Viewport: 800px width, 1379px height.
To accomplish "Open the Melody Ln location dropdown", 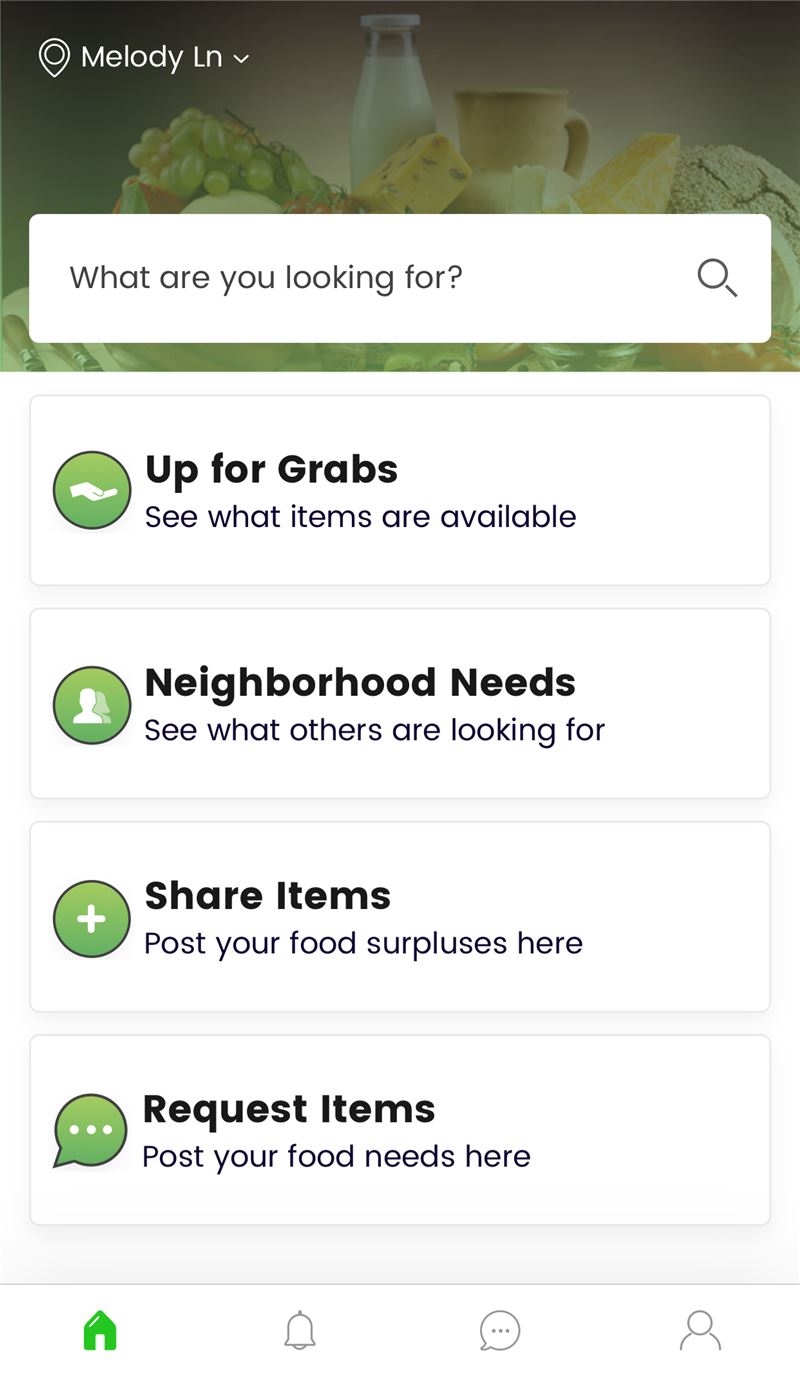I will 143,57.
